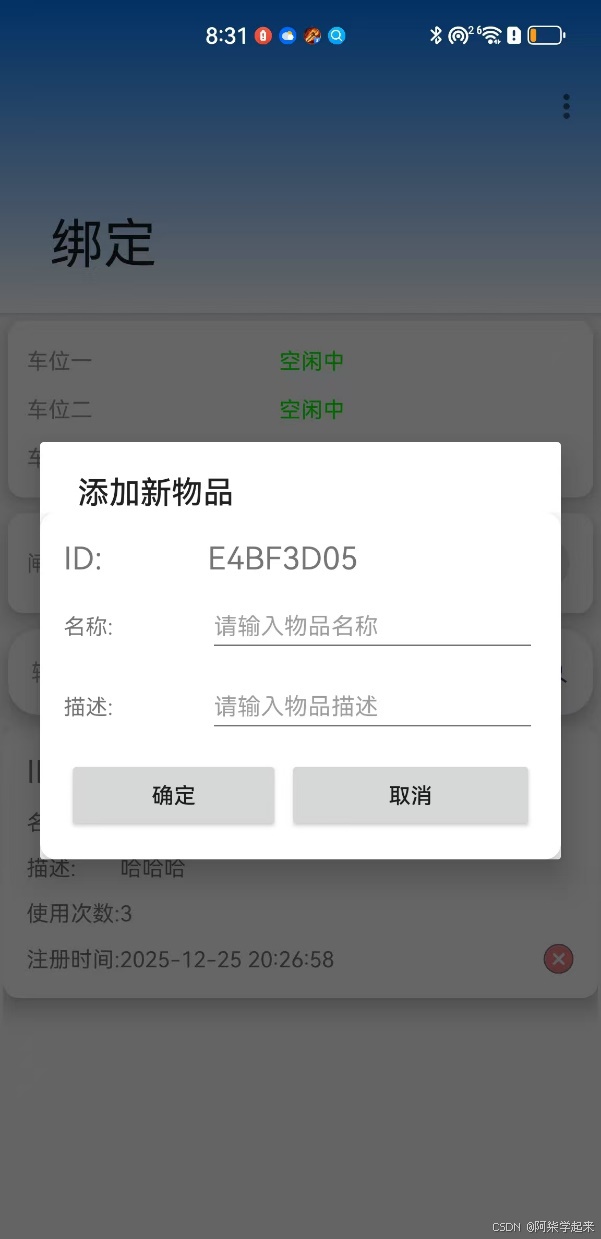Screen dimensions: 601x1239
Task: Open the three-dot overflow menu
Action: (566, 106)
